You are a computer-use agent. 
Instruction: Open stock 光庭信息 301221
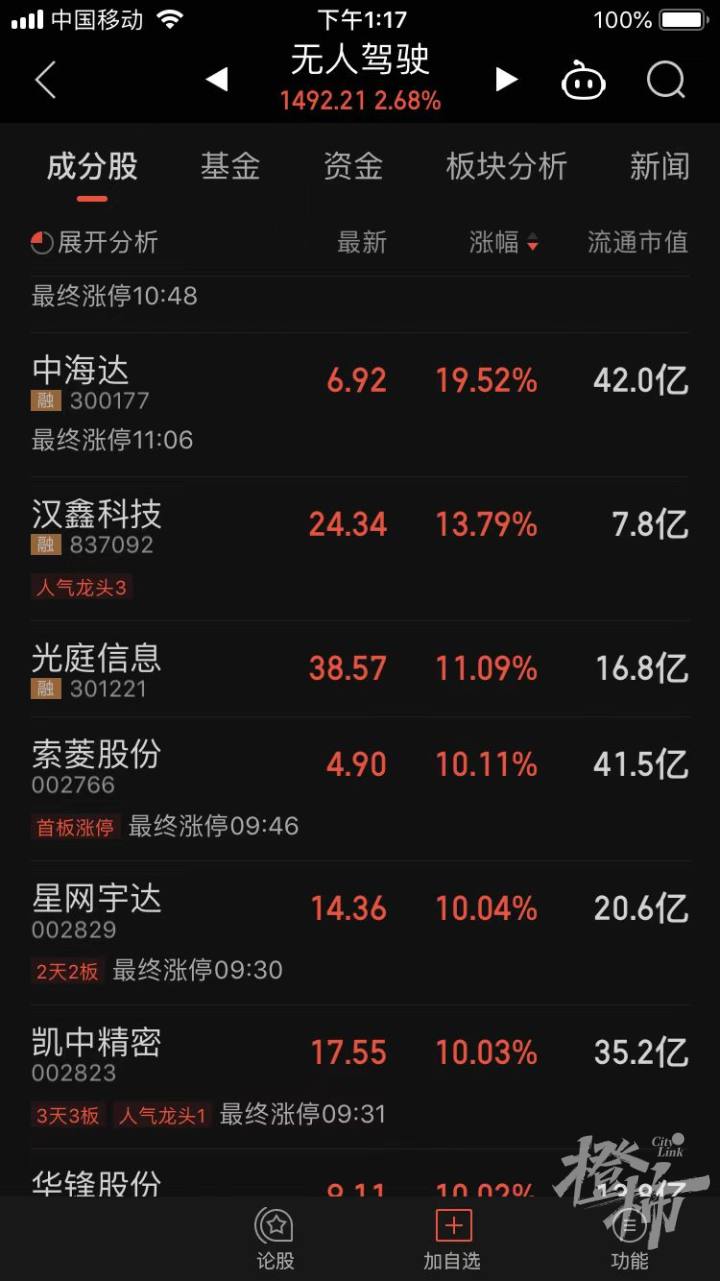pos(360,668)
